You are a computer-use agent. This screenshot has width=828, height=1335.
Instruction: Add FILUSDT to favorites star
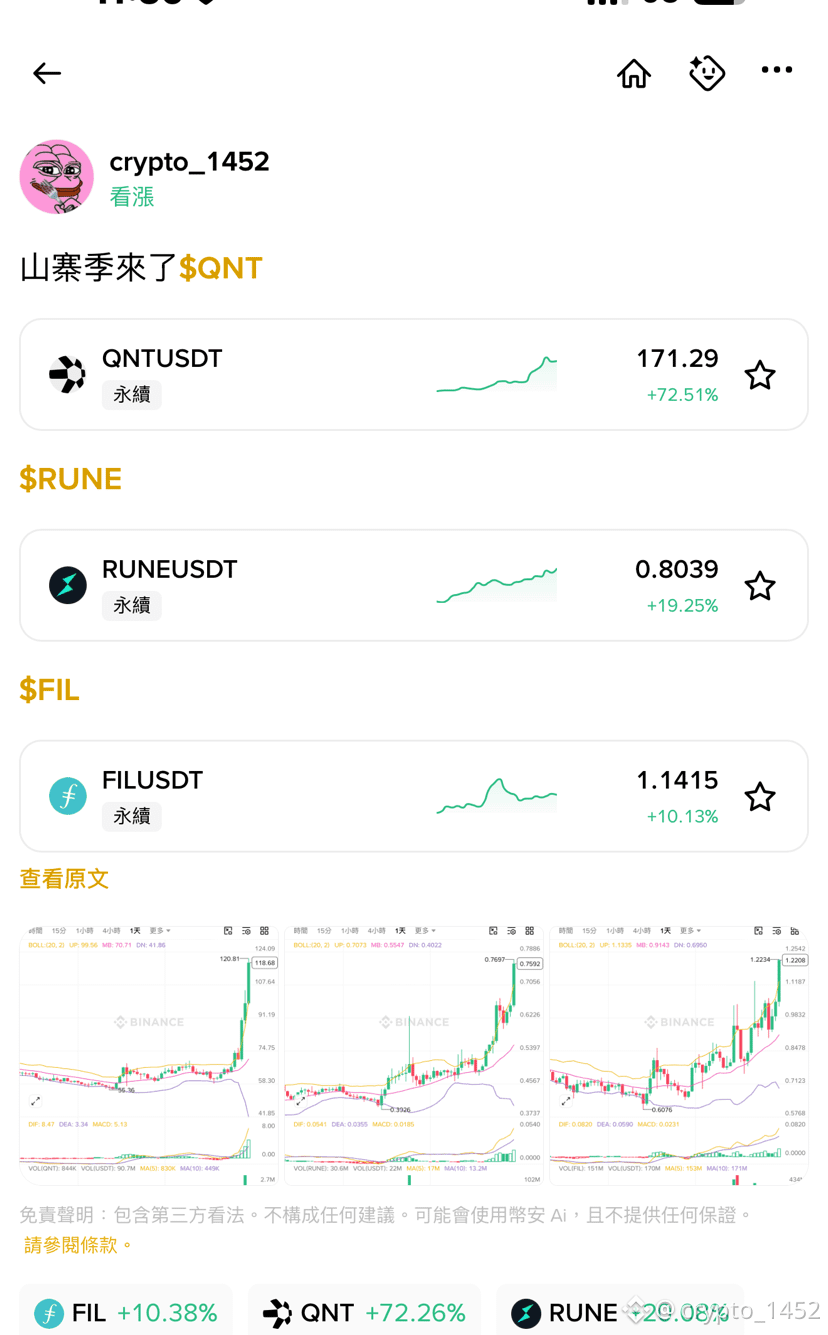[760, 797]
